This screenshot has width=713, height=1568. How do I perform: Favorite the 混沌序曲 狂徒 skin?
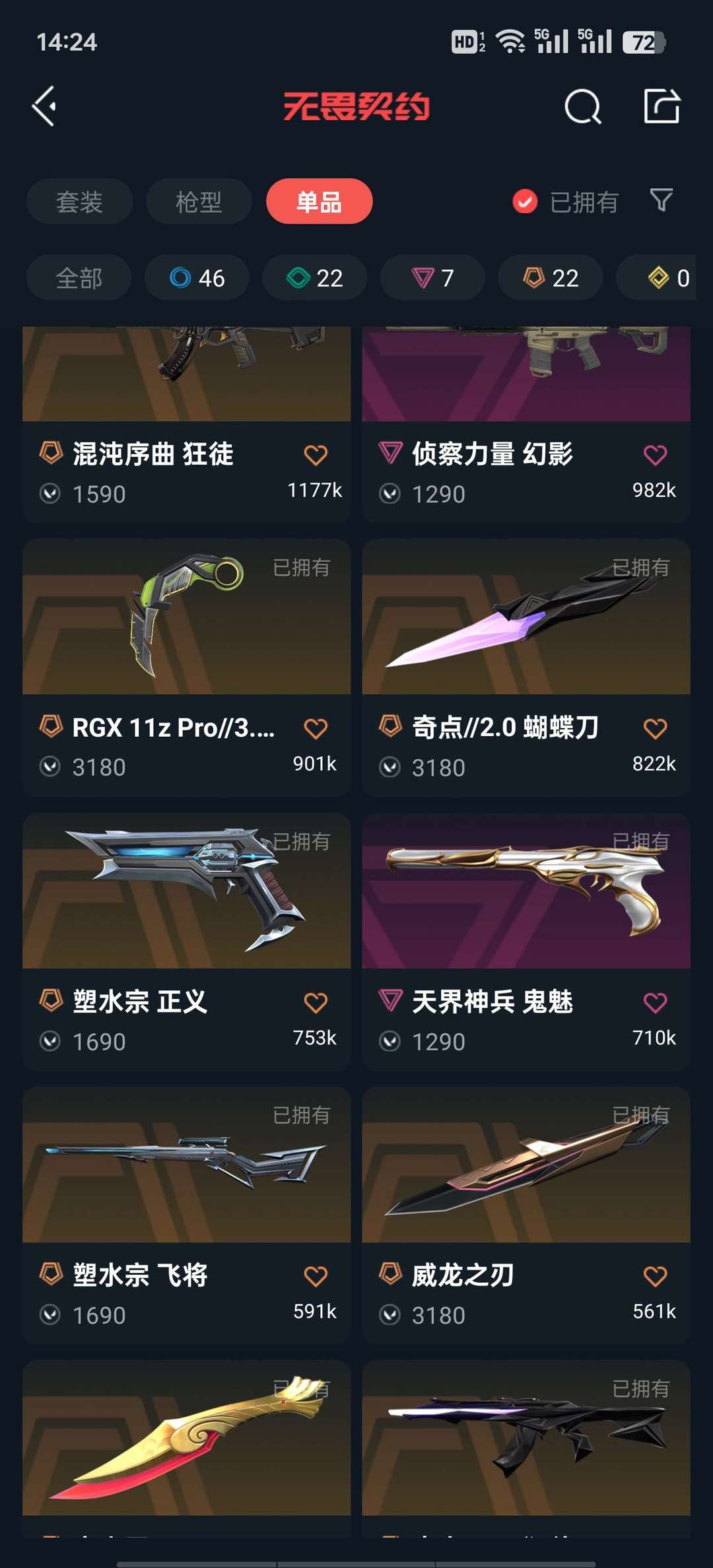point(316,454)
